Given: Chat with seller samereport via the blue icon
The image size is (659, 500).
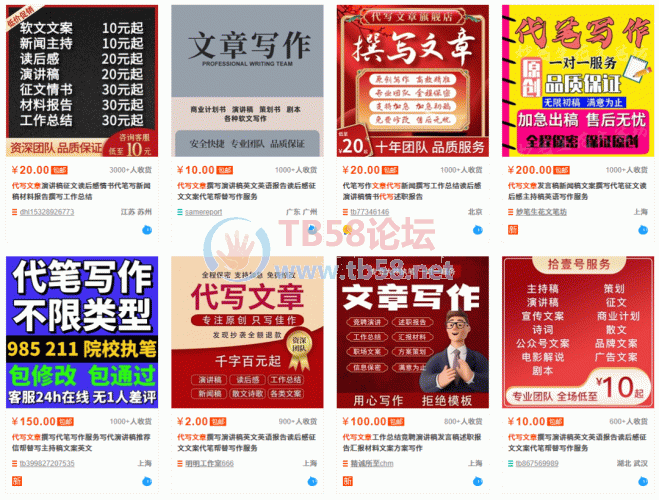Looking at the screenshot, I should coord(312,229).
